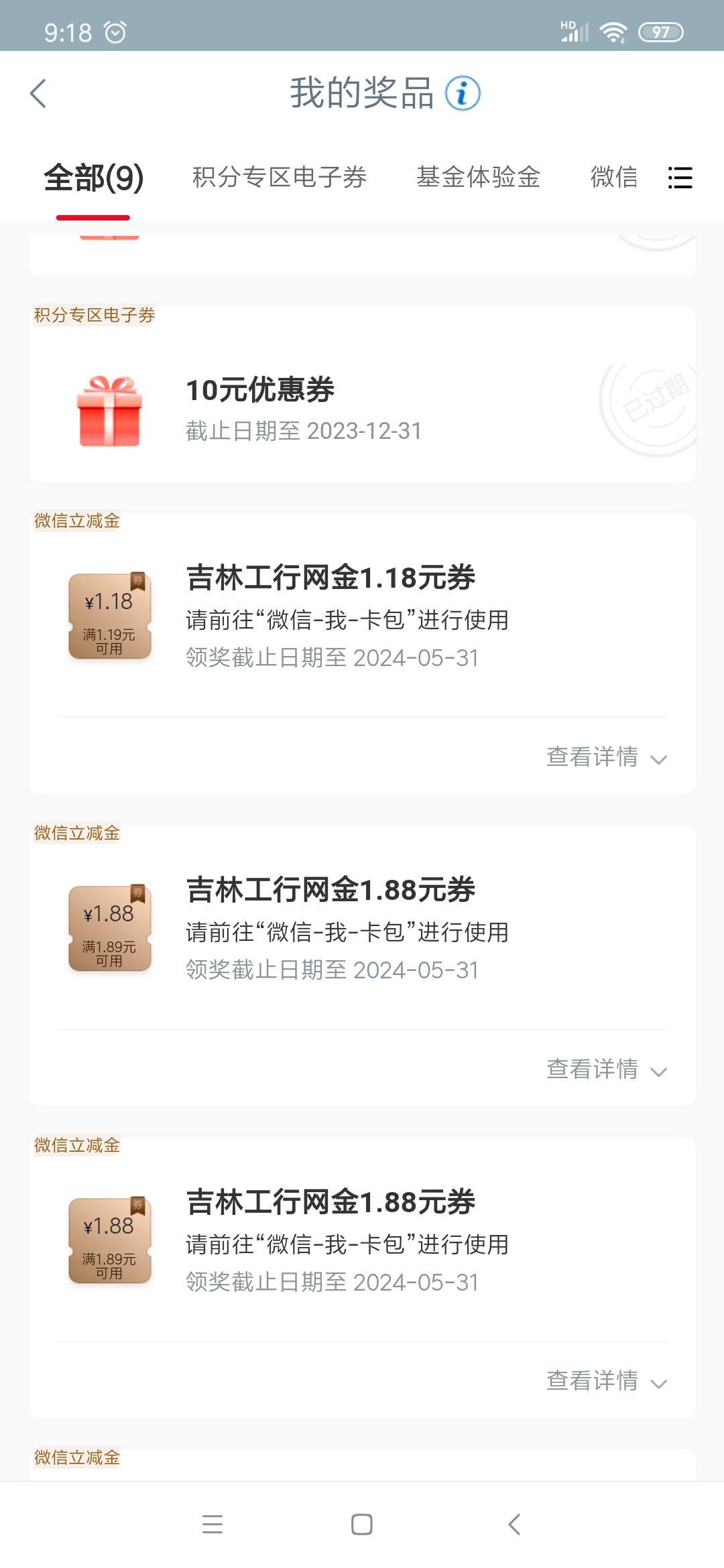Open the expired 10元优惠券 card

tap(362, 395)
